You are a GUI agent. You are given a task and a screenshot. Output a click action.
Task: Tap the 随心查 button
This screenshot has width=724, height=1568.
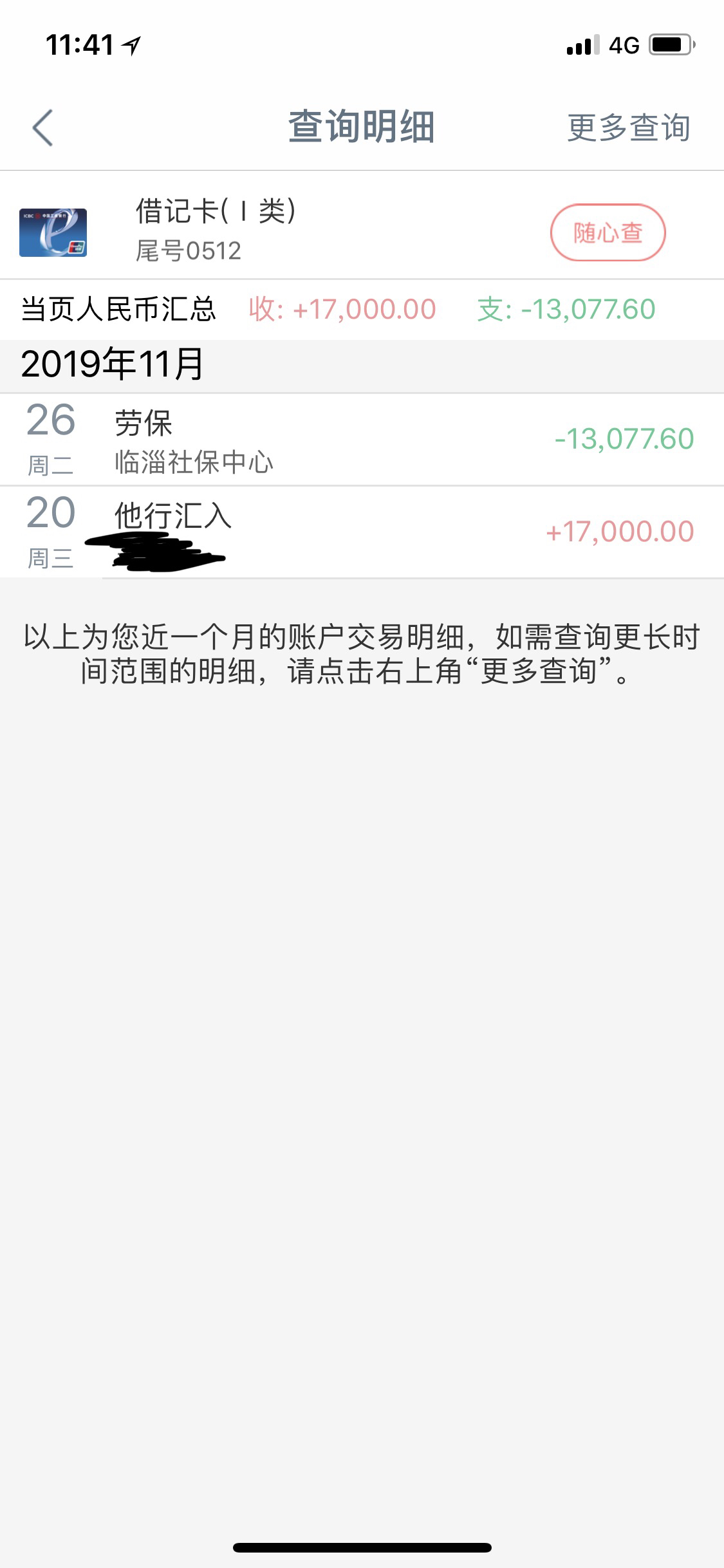pos(607,232)
